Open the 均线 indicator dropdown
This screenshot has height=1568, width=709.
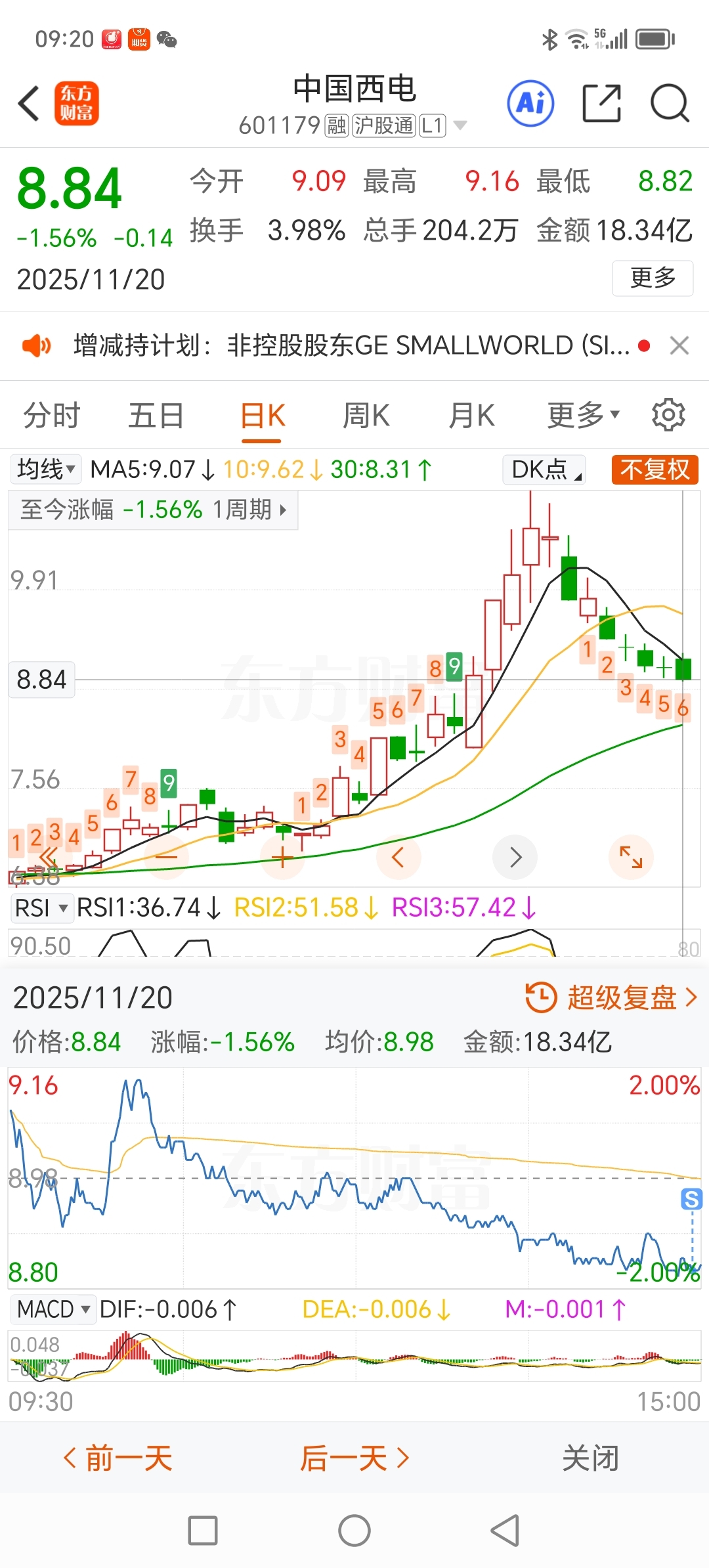[x=45, y=469]
